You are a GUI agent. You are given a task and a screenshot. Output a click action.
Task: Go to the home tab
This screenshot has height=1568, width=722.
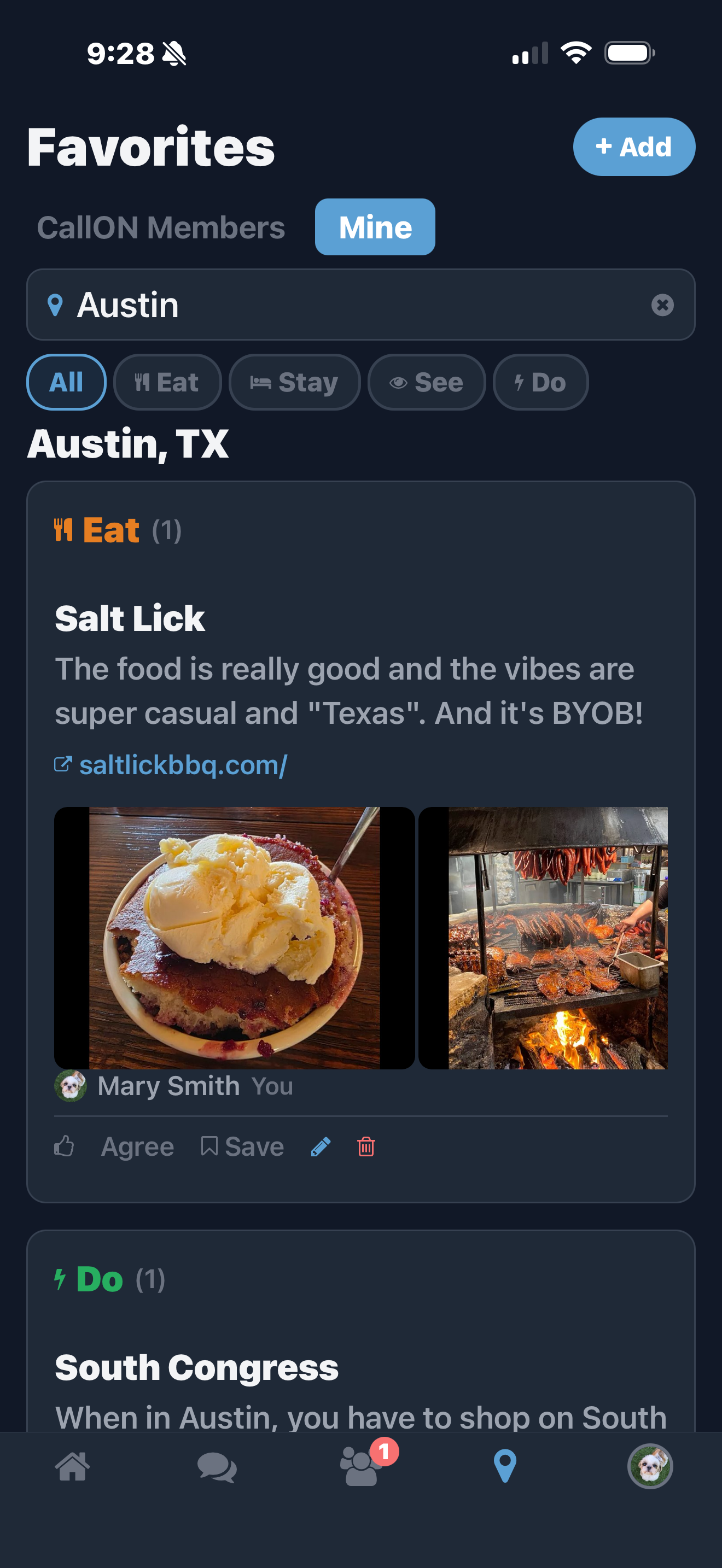[72, 1466]
